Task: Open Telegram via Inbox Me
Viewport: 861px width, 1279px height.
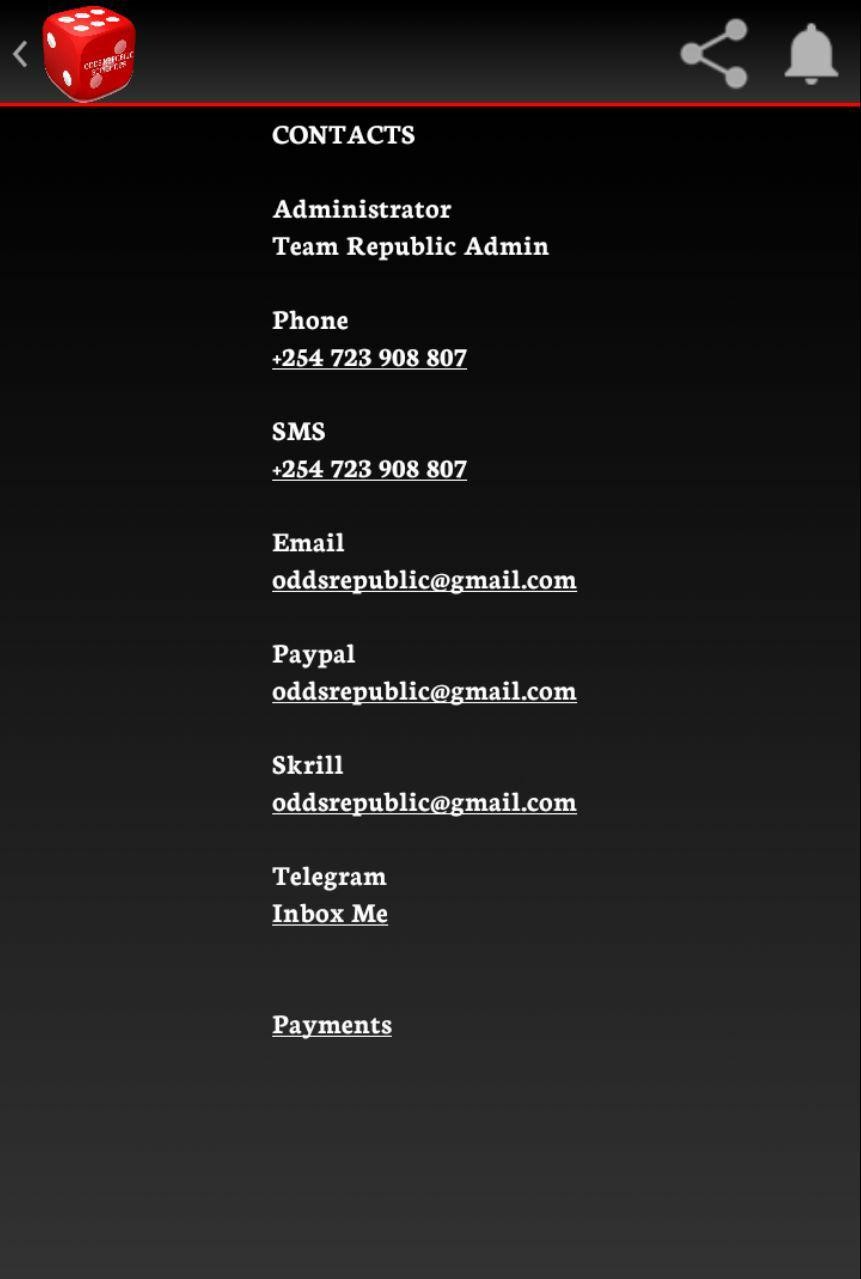Action: click(330, 912)
